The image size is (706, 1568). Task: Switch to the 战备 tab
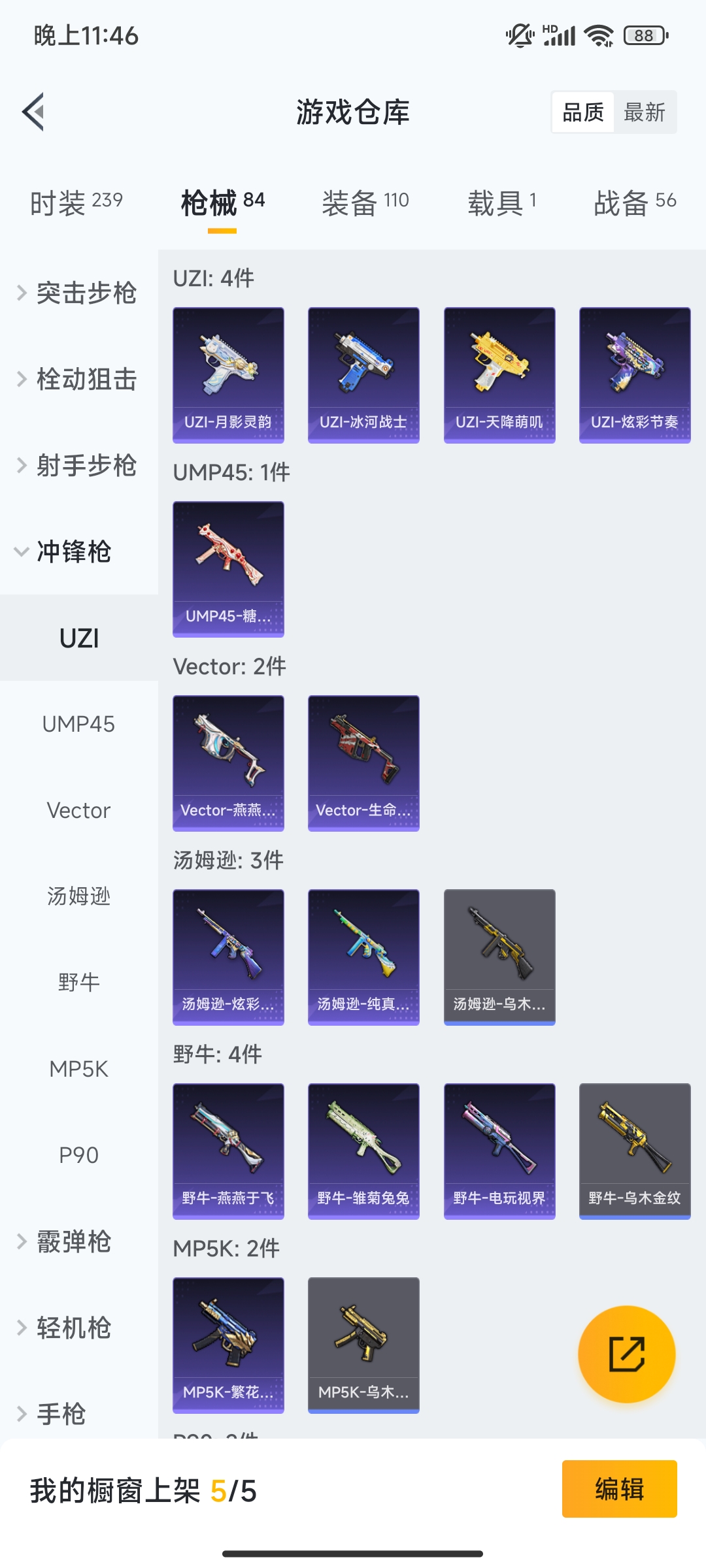coord(634,203)
